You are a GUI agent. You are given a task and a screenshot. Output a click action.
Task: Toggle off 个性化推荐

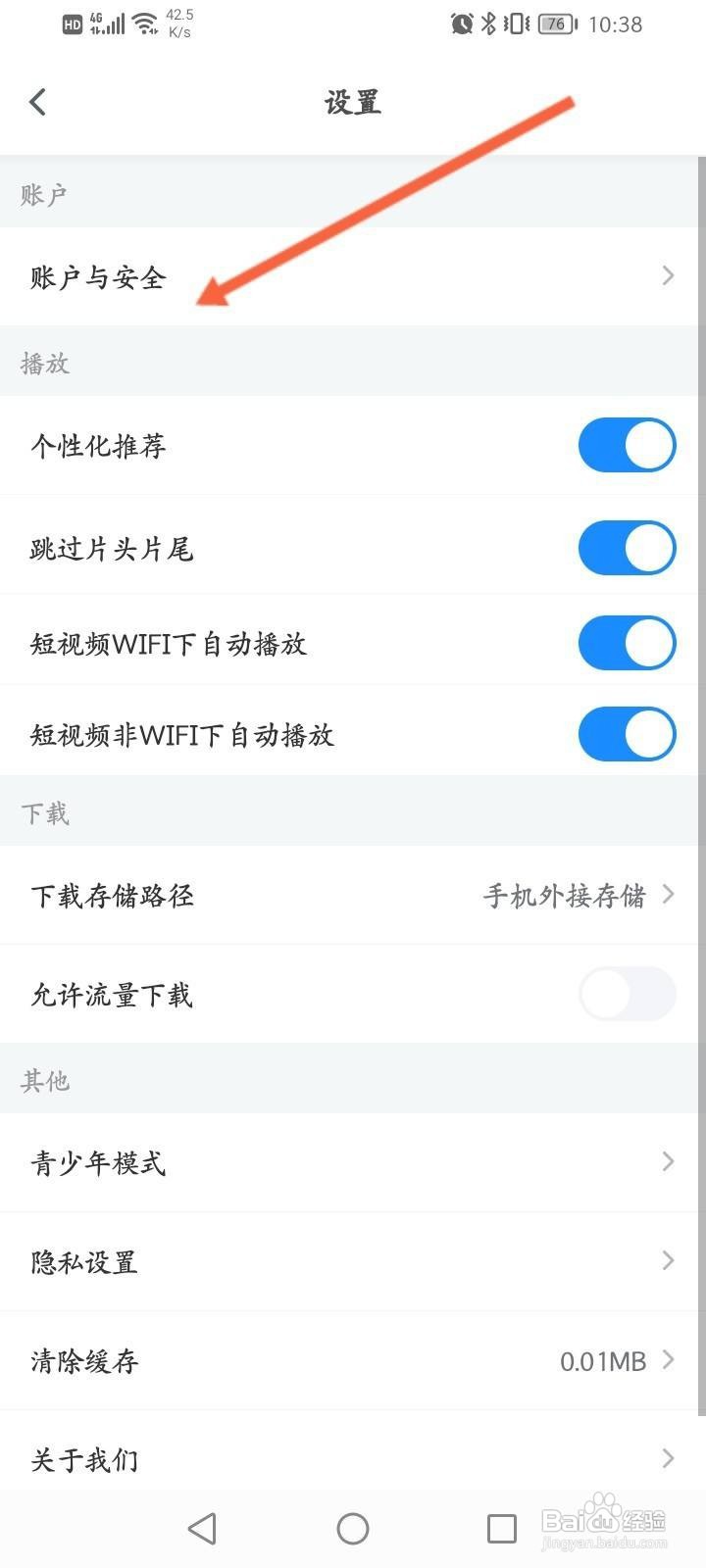click(x=627, y=446)
